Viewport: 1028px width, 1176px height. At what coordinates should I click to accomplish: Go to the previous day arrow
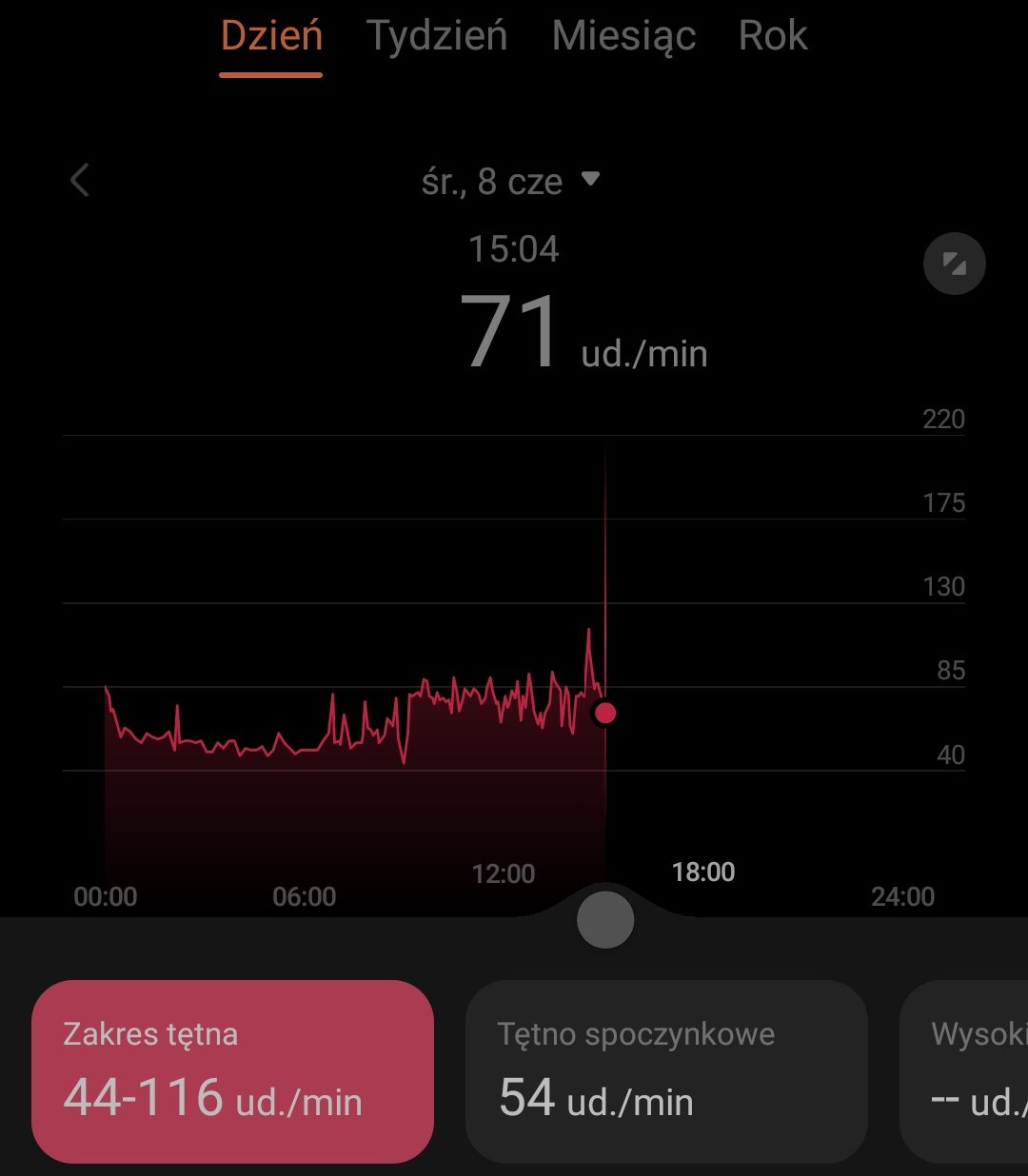coord(81,180)
